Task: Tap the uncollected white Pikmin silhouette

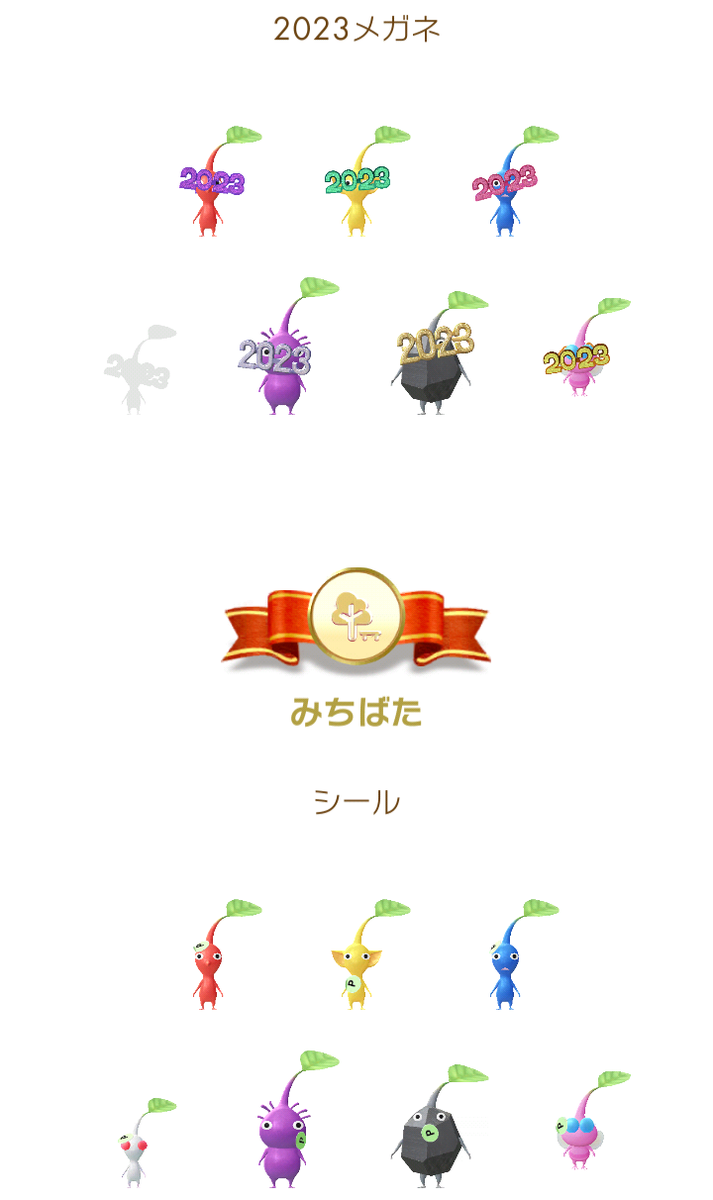Action: click(139, 369)
